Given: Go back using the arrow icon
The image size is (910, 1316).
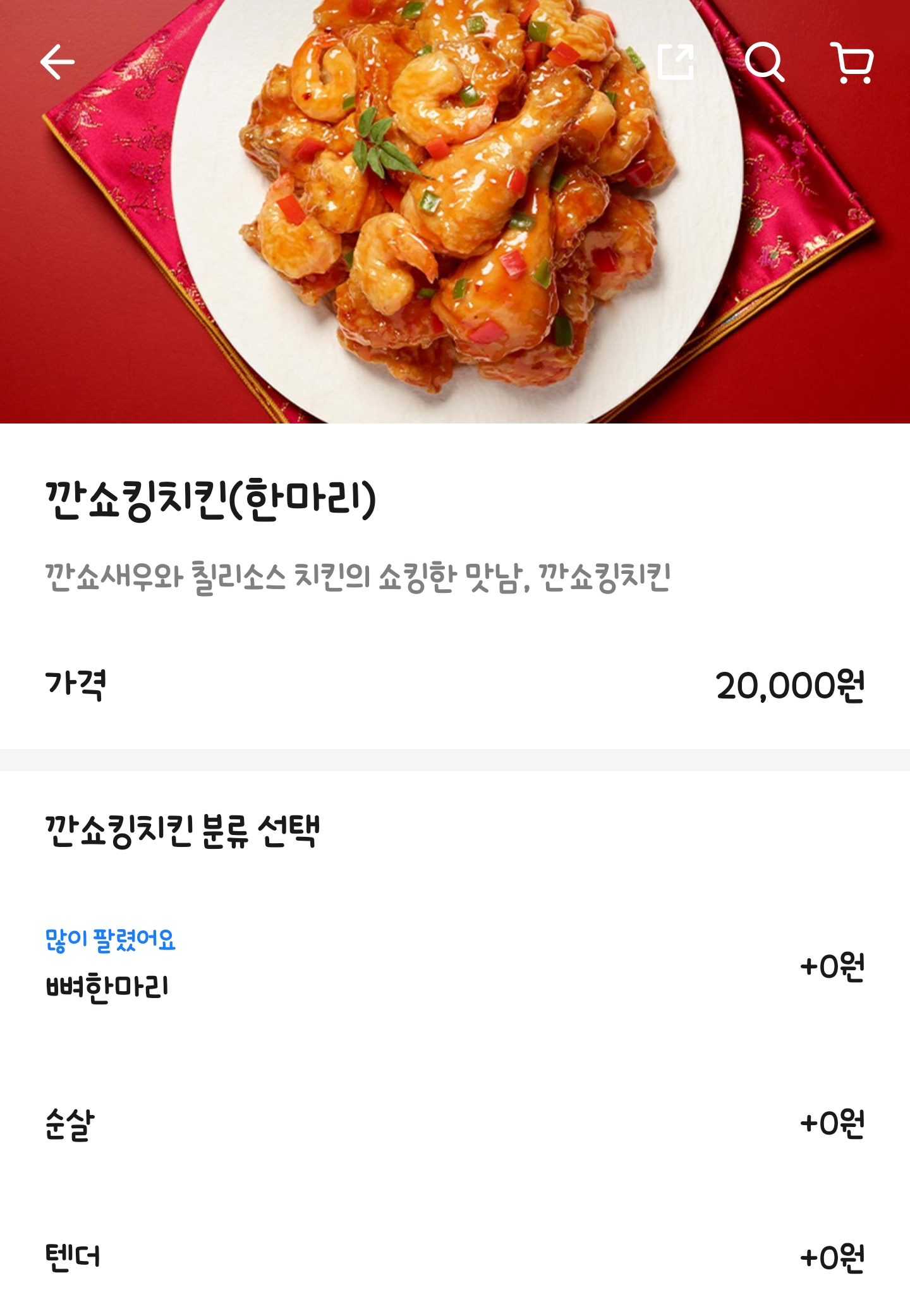Looking at the screenshot, I should click(58, 62).
